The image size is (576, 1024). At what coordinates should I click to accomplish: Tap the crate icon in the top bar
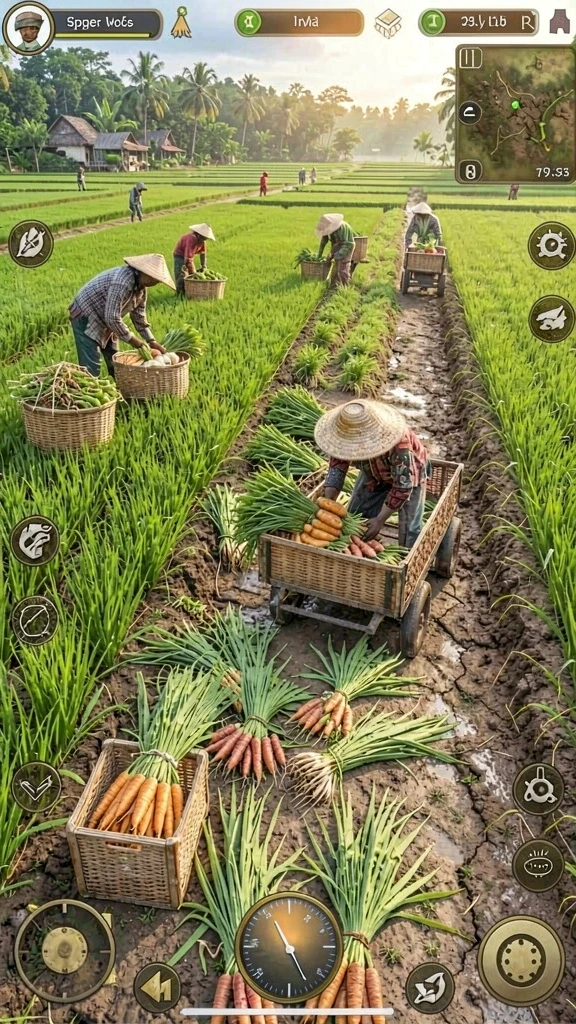[x=388, y=24]
